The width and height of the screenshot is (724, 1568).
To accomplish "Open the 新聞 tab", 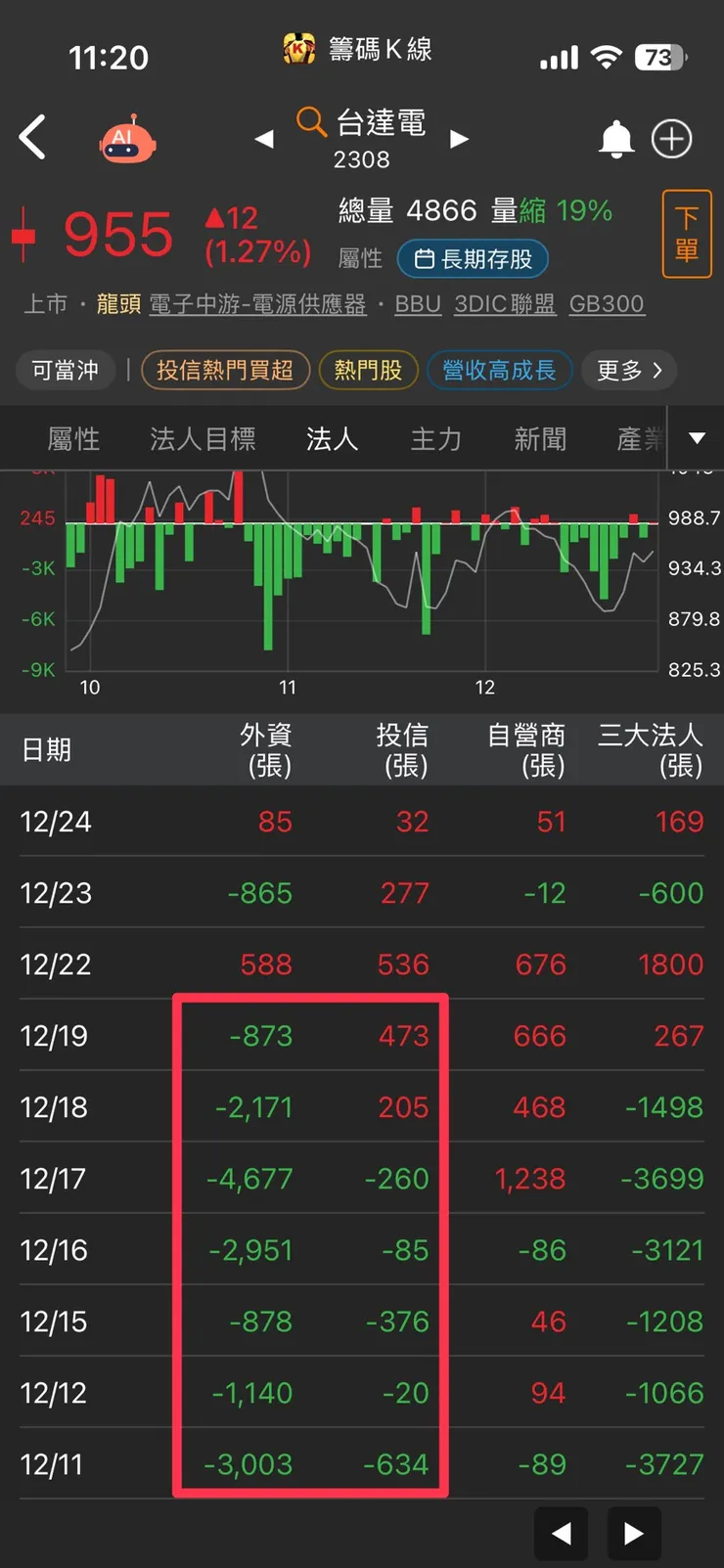I will [x=540, y=439].
